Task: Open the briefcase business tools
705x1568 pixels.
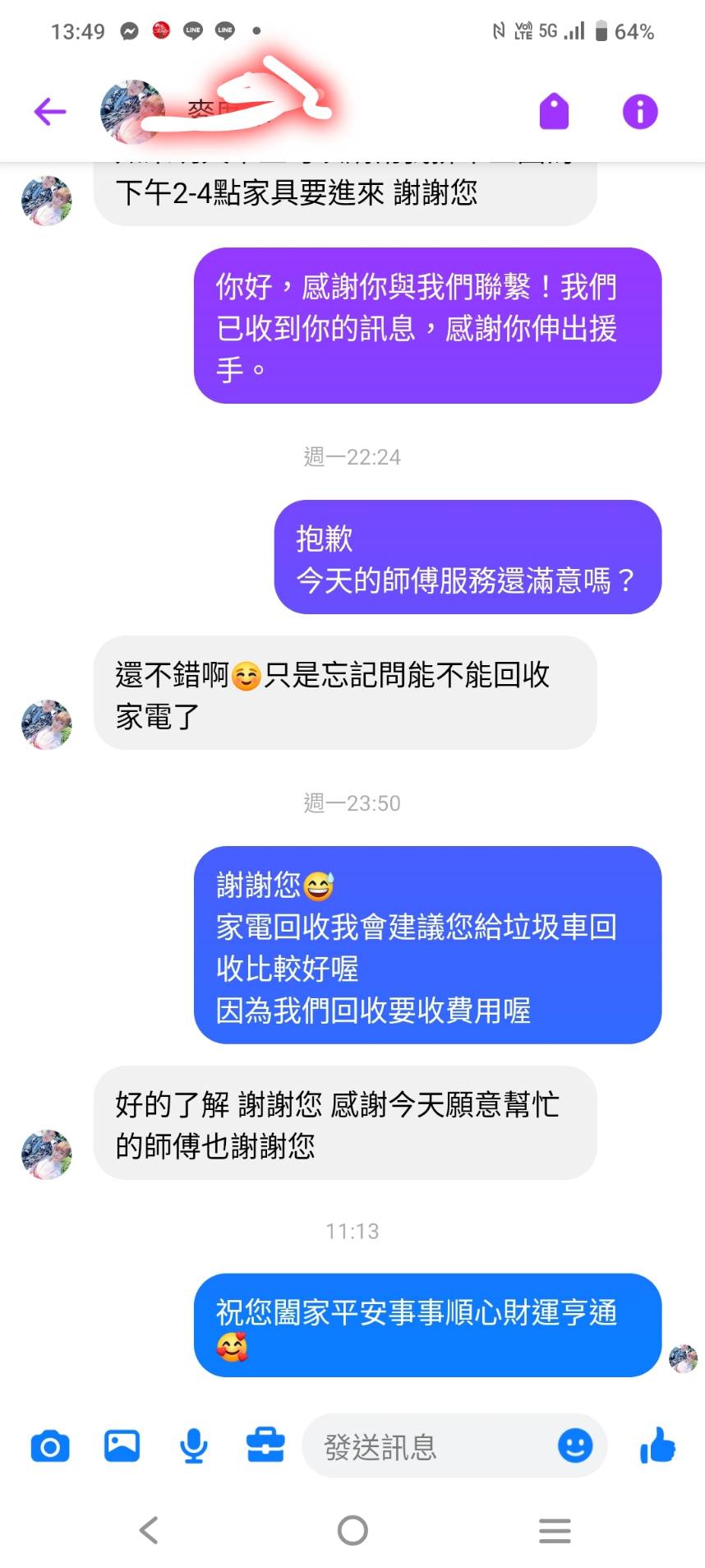Action: pos(265,1445)
